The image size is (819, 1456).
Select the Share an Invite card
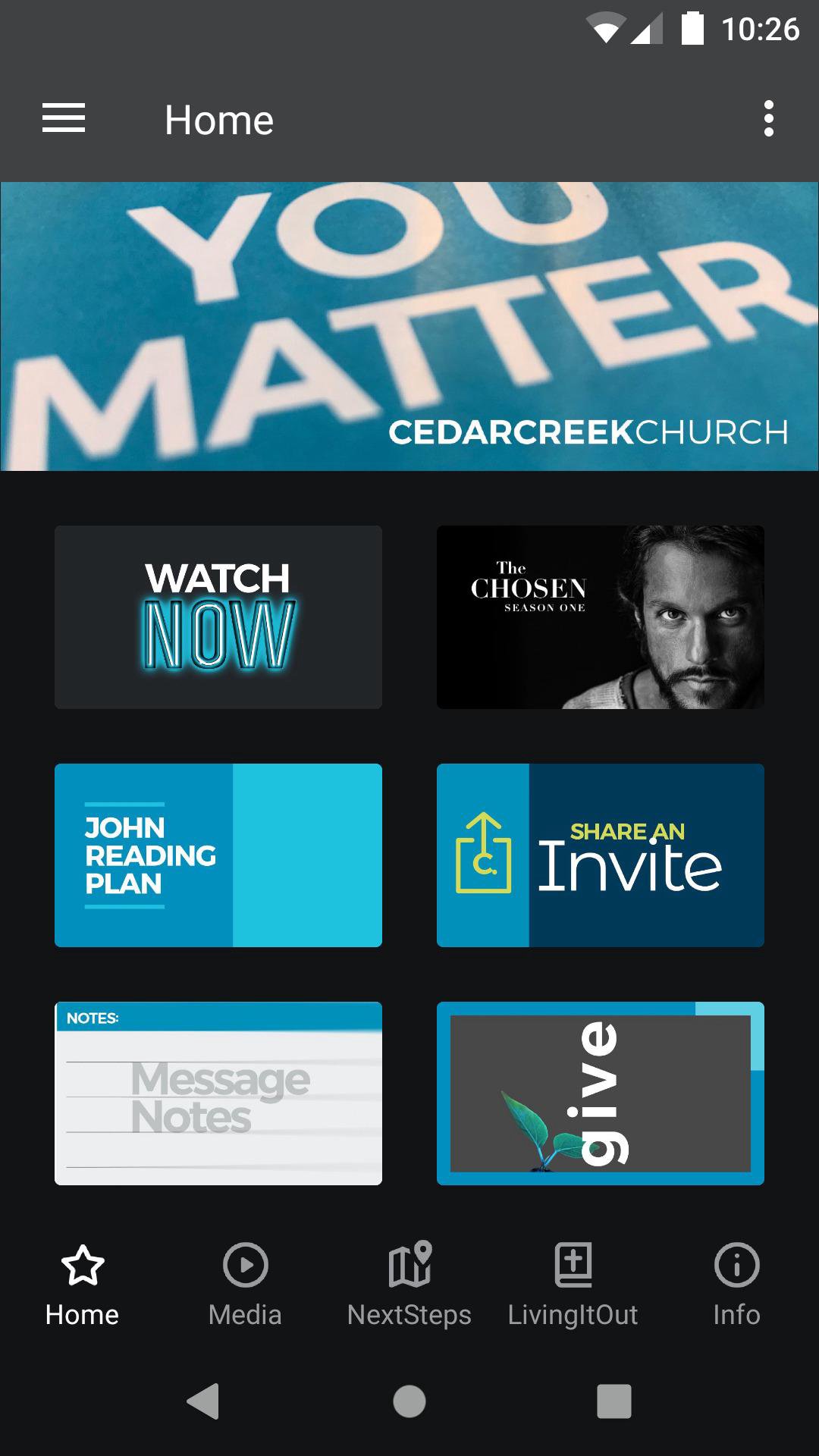point(601,855)
